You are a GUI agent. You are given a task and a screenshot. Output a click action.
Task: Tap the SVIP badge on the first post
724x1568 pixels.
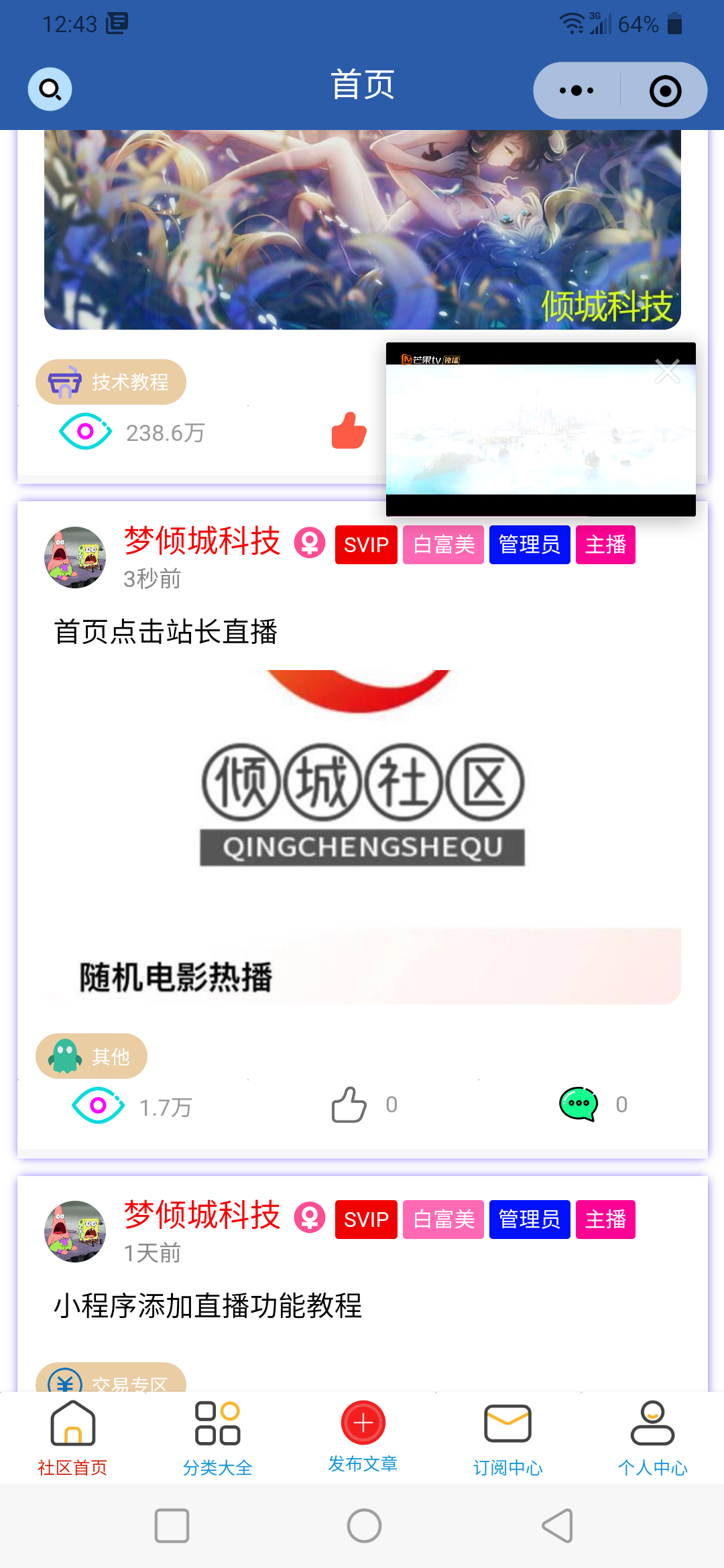(365, 544)
